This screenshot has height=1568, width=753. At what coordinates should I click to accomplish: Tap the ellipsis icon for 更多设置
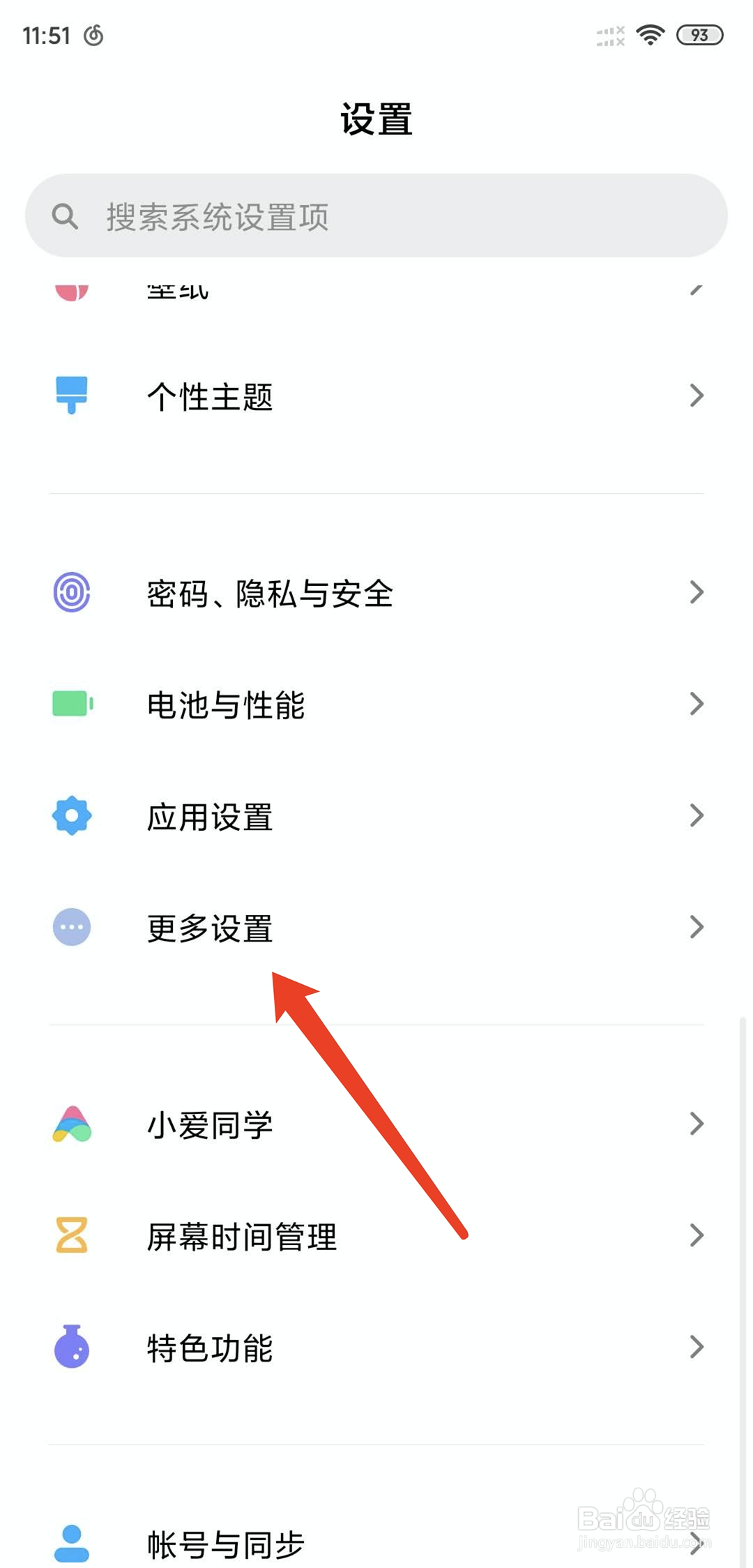[x=70, y=927]
